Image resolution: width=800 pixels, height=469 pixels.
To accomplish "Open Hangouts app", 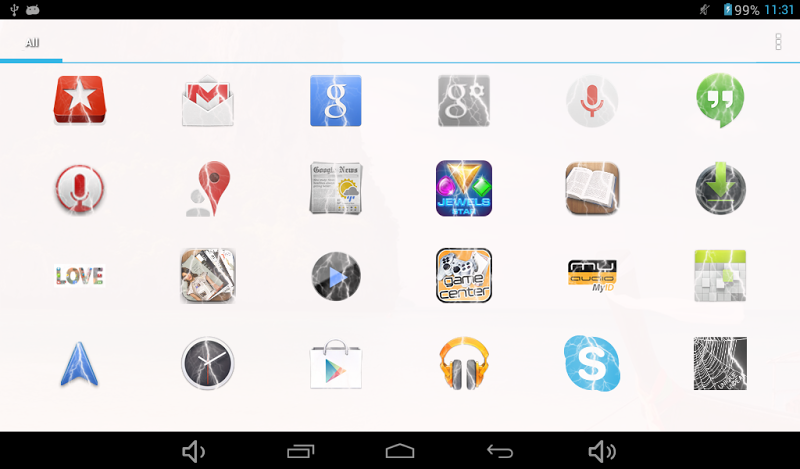I will 720,101.
